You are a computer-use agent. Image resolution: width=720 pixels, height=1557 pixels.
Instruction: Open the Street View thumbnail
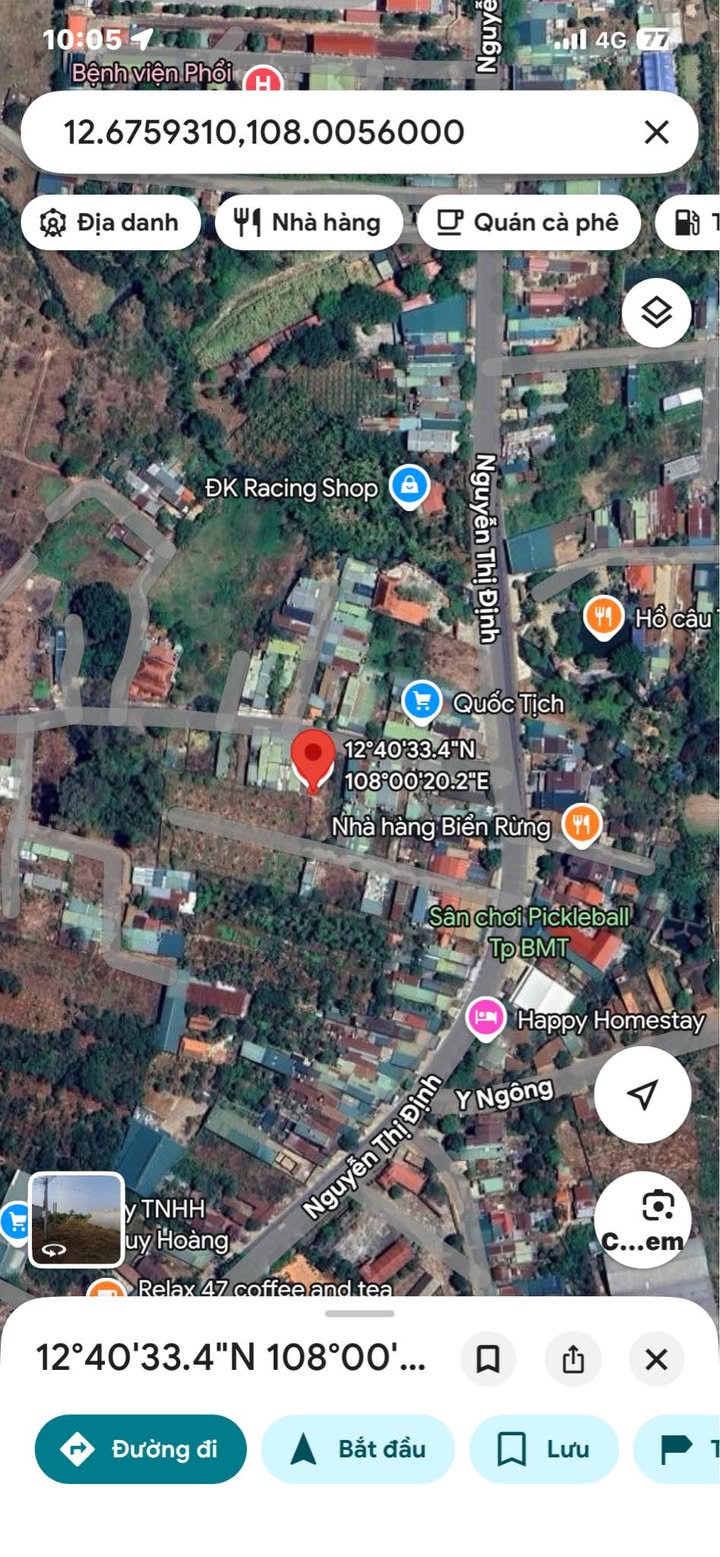[76, 1220]
